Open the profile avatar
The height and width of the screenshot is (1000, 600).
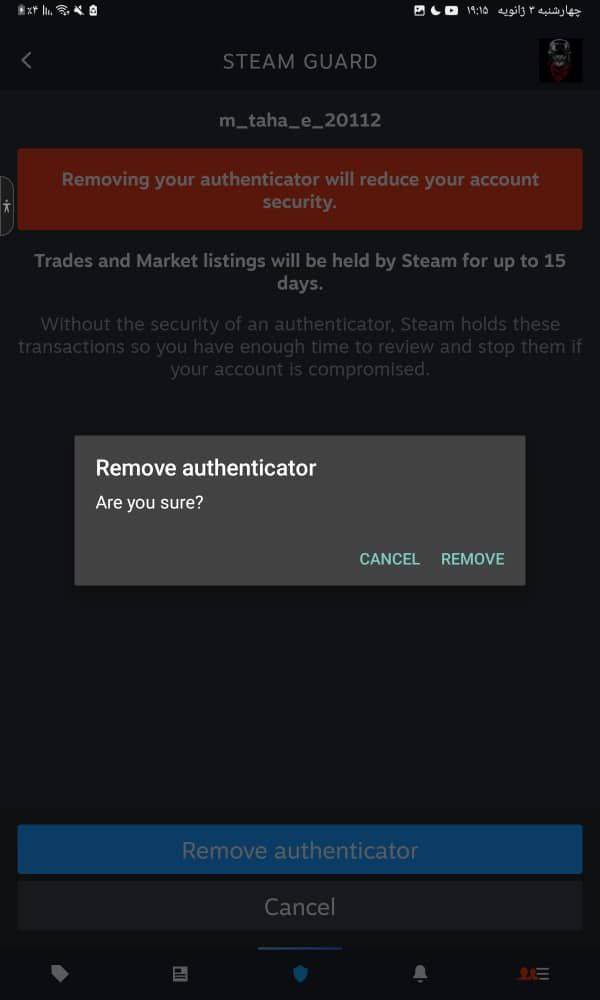tap(560, 60)
